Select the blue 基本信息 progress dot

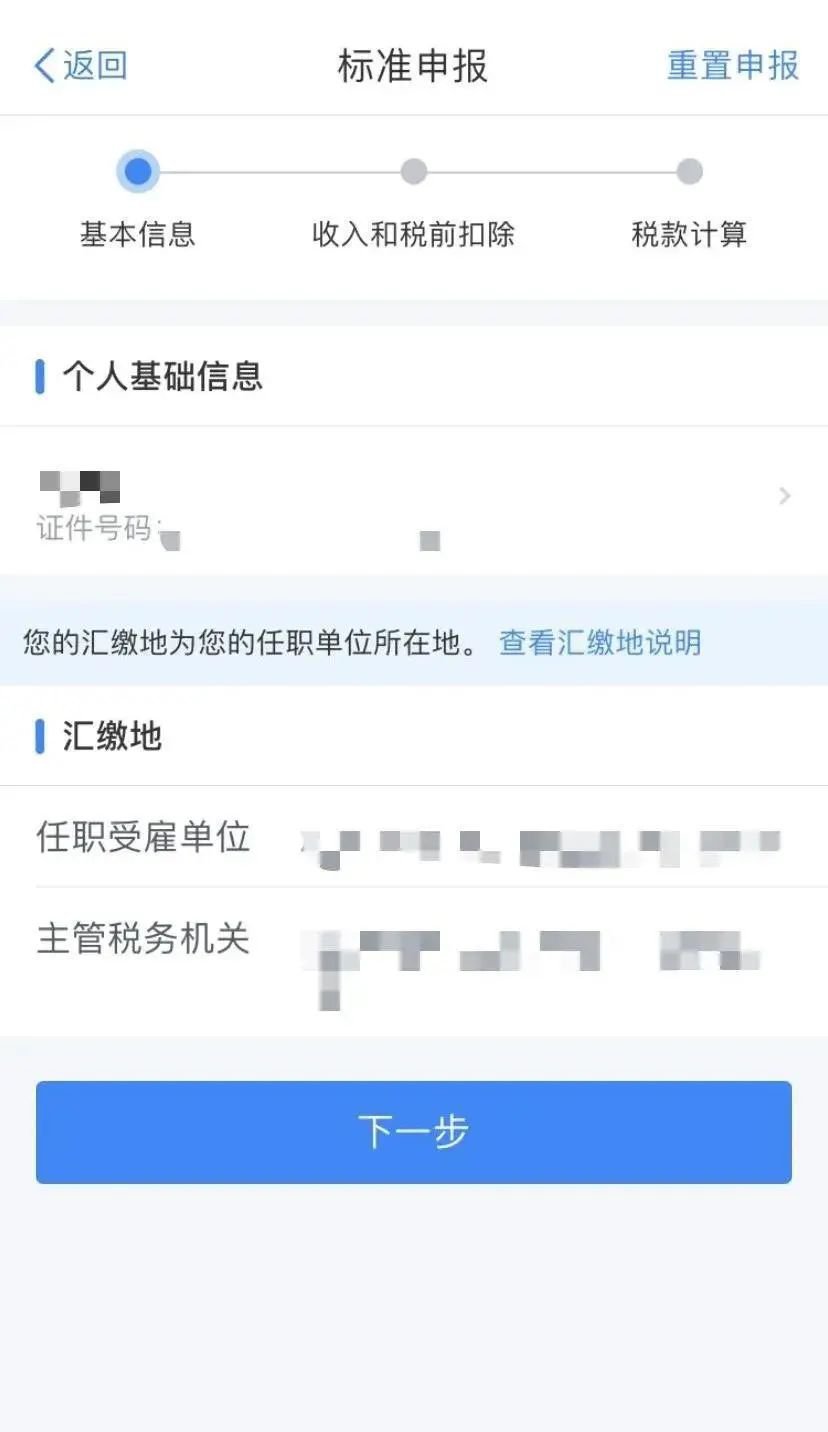click(138, 170)
